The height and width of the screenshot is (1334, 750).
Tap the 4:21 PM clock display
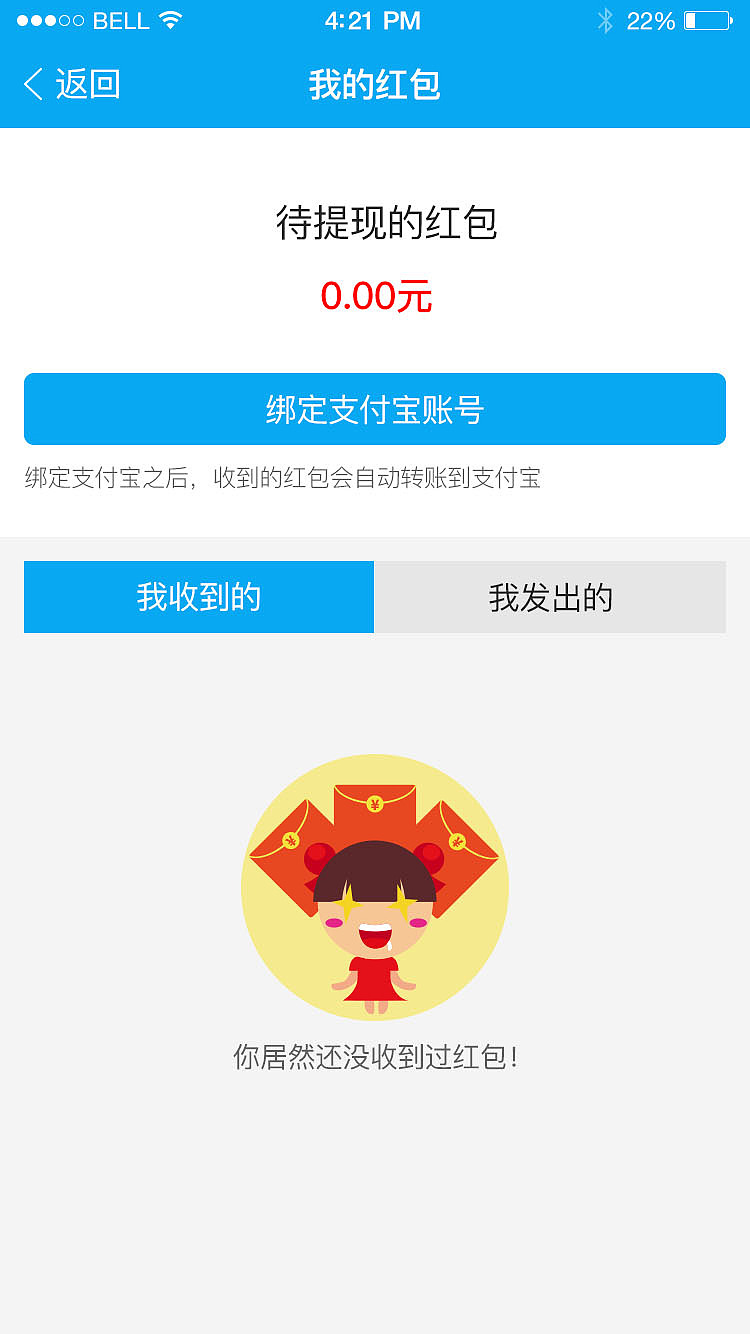pos(373,20)
